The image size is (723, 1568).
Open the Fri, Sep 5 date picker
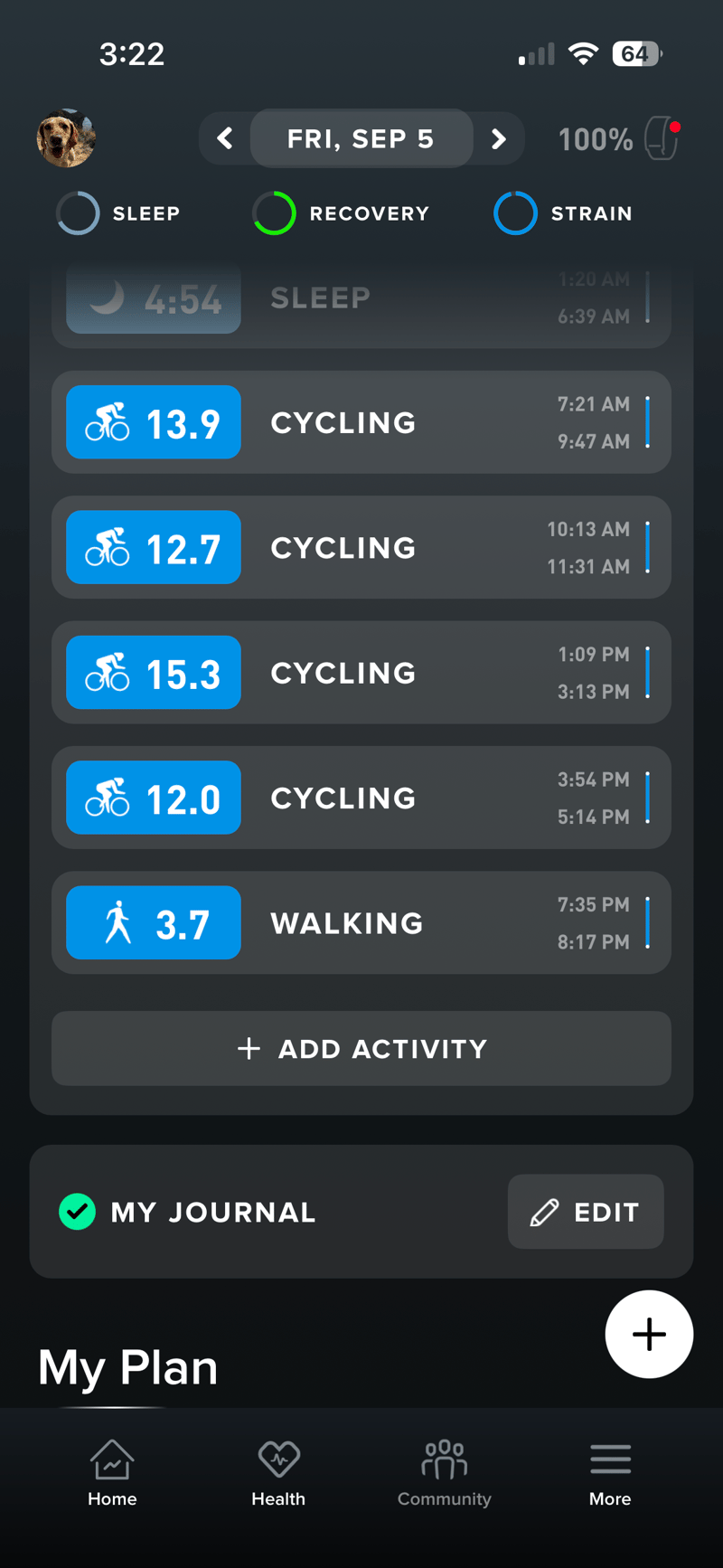(361, 138)
